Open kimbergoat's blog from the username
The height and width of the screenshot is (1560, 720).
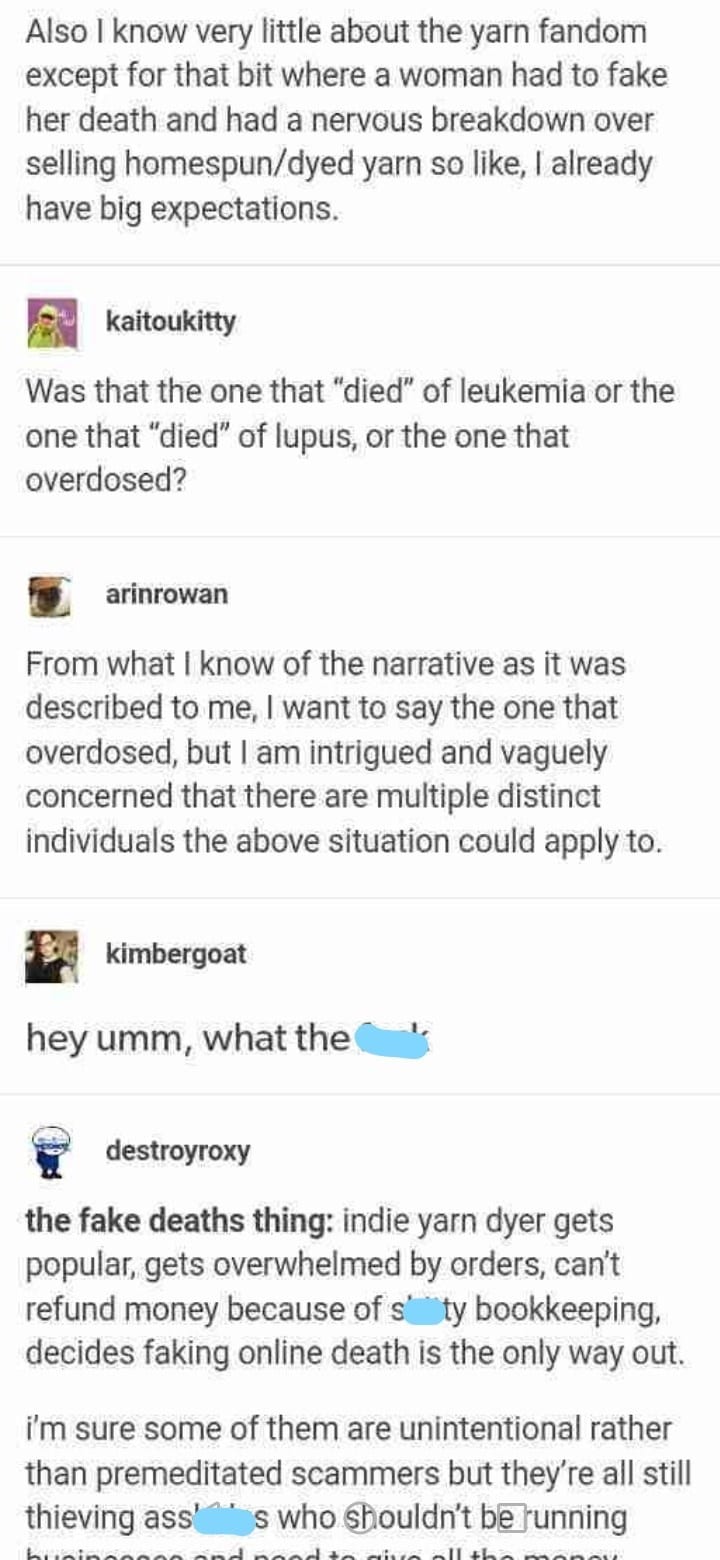click(x=175, y=954)
